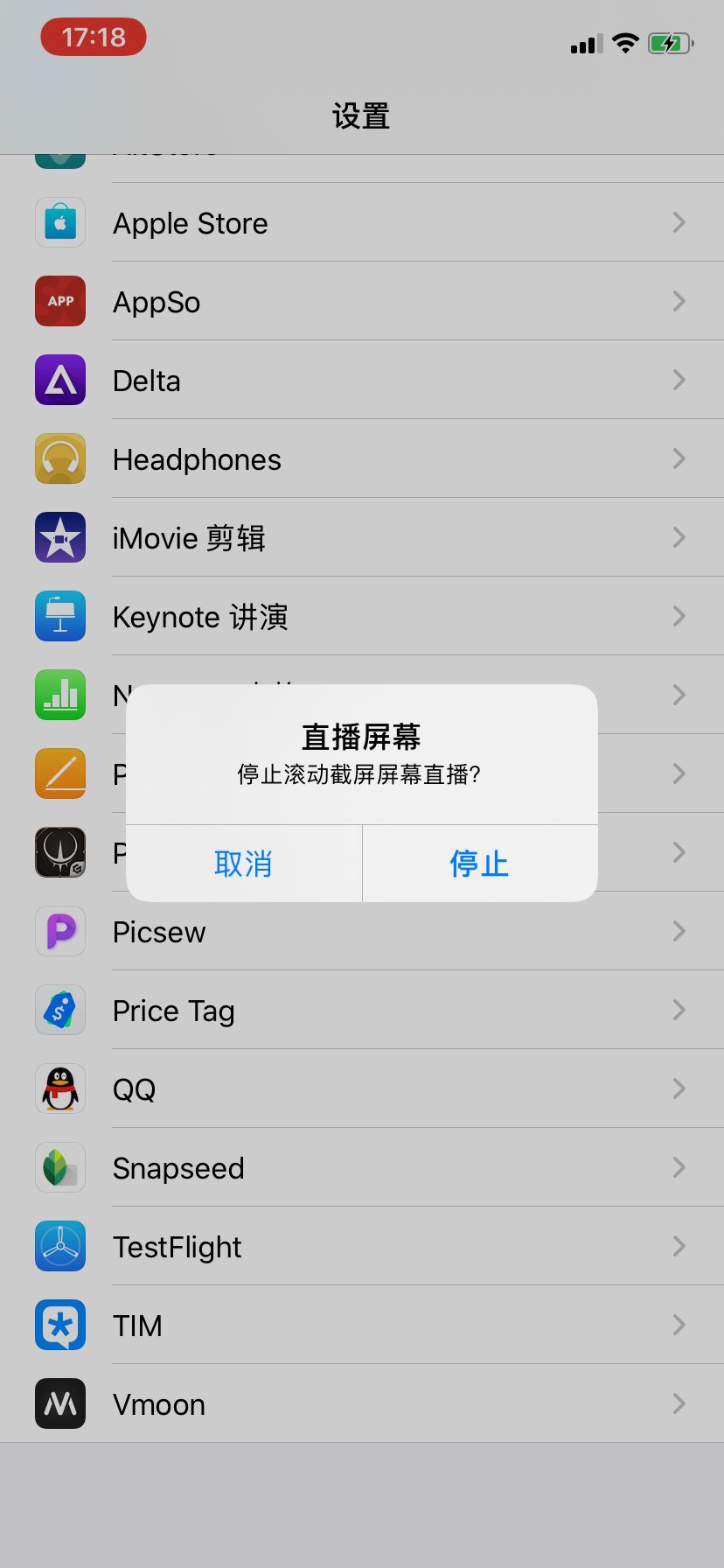
Task: Click the Keynote 讲演 app icon
Action: [59, 616]
